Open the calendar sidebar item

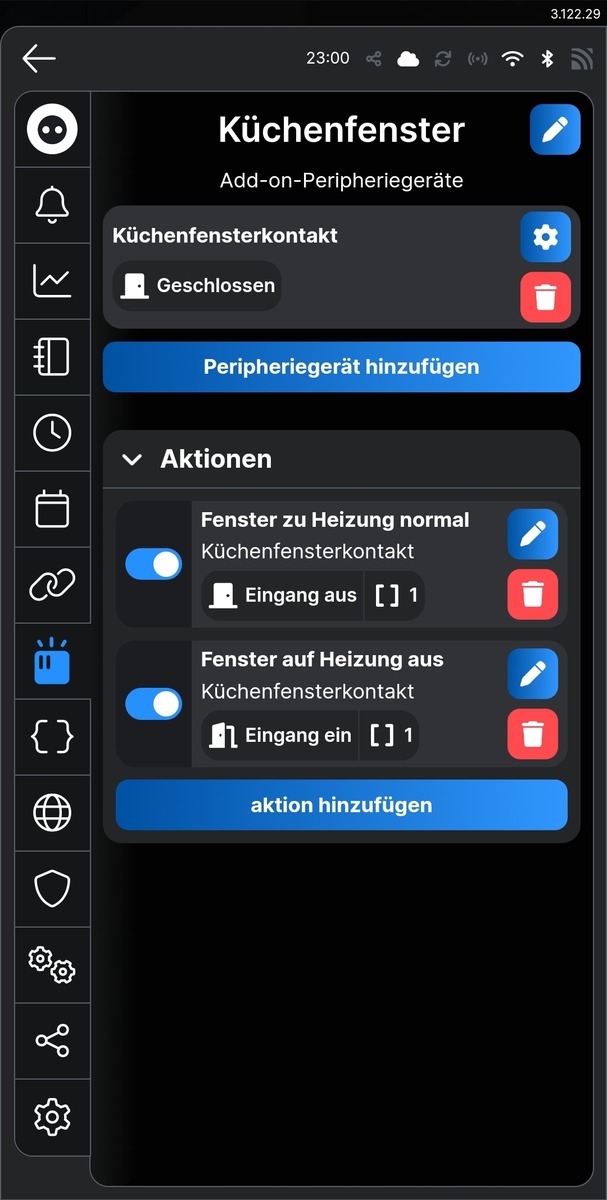[x=52, y=509]
